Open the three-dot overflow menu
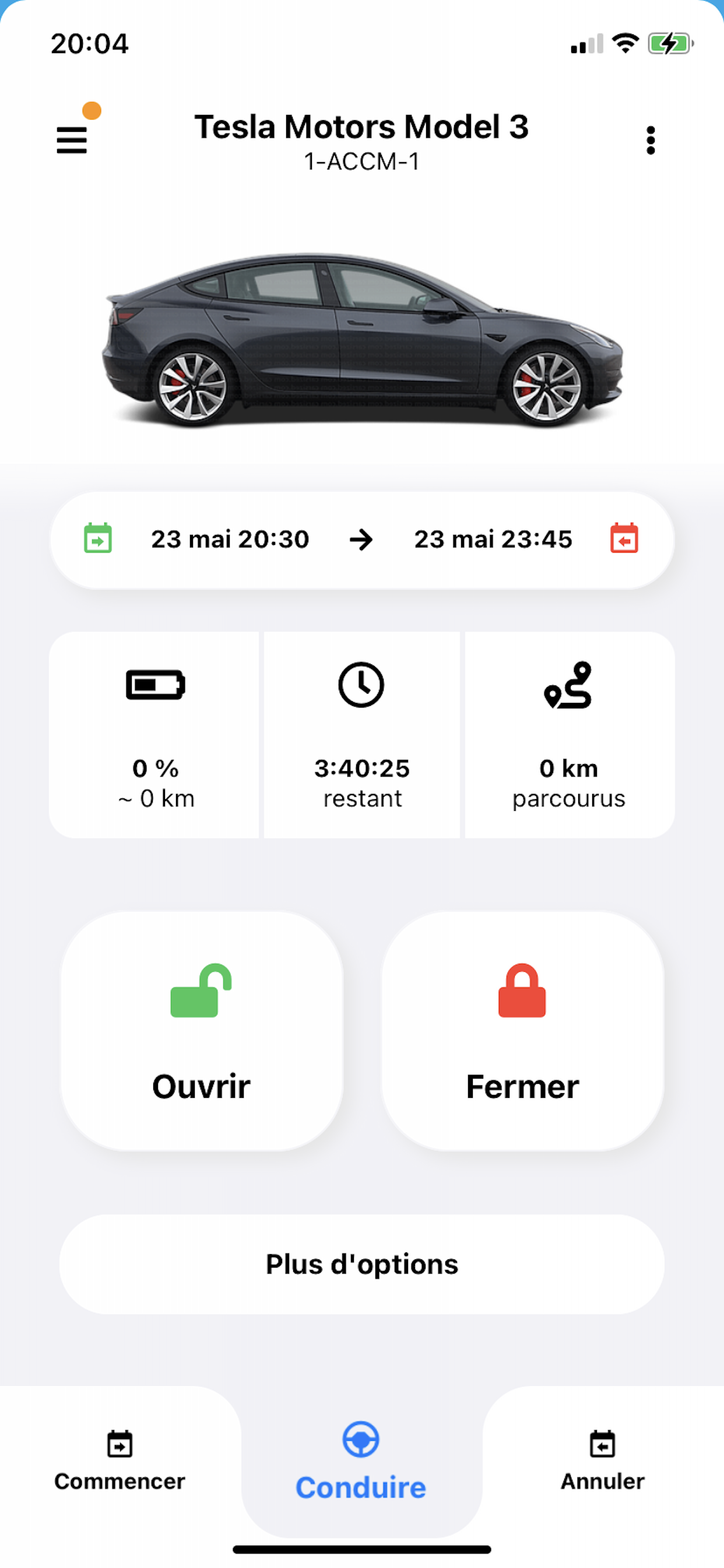Screen dimensions: 724x1568 click(651, 140)
